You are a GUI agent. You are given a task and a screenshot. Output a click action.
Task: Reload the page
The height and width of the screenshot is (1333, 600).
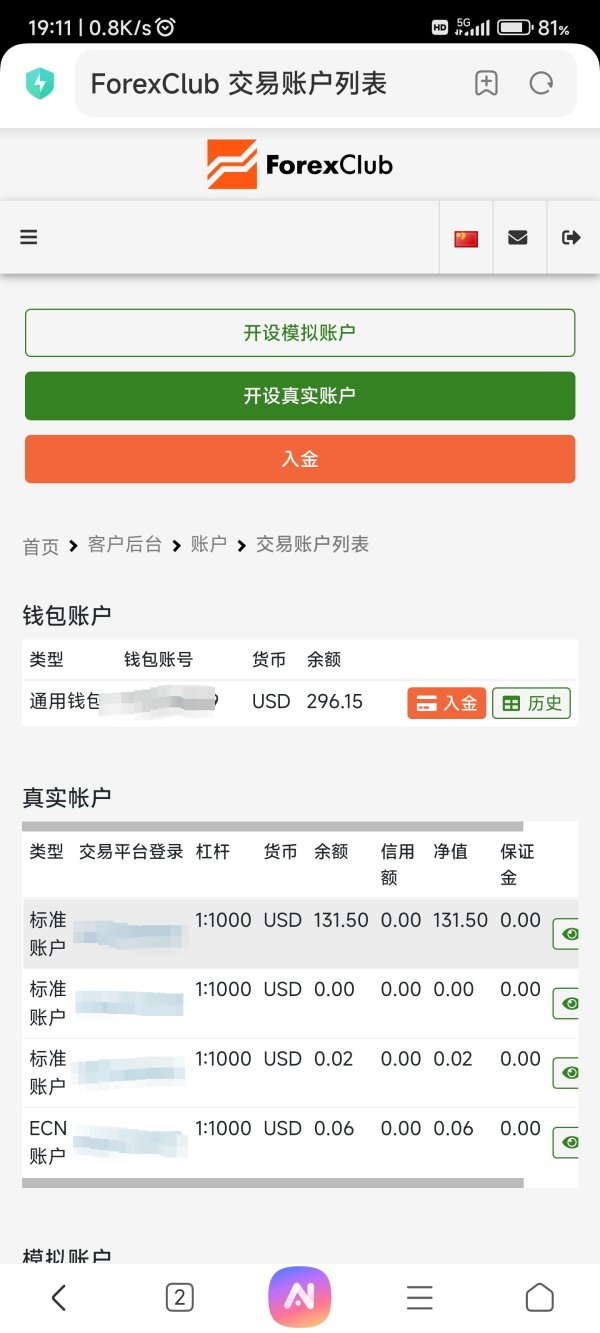541,83
